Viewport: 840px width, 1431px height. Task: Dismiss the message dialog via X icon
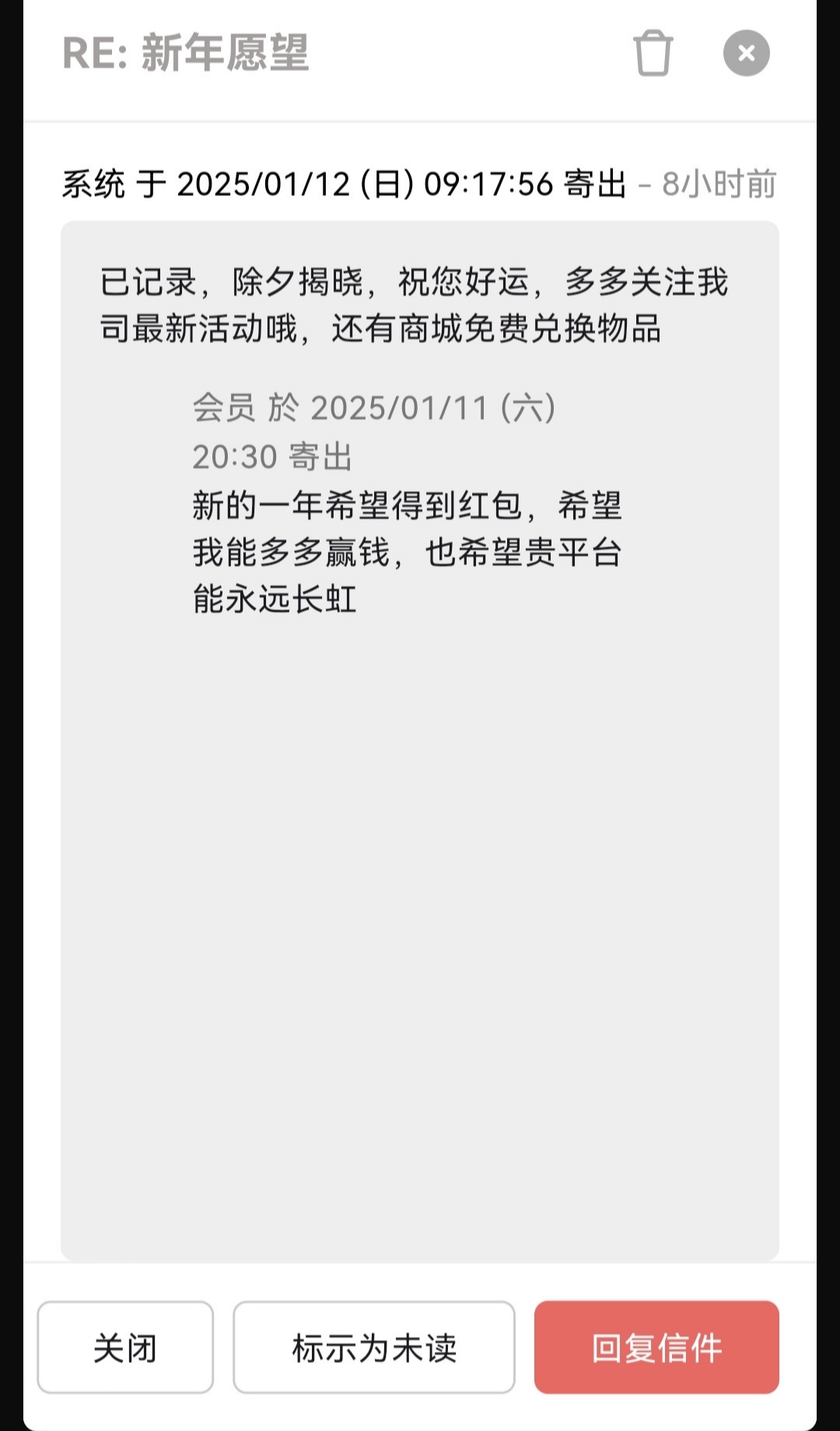746,53
